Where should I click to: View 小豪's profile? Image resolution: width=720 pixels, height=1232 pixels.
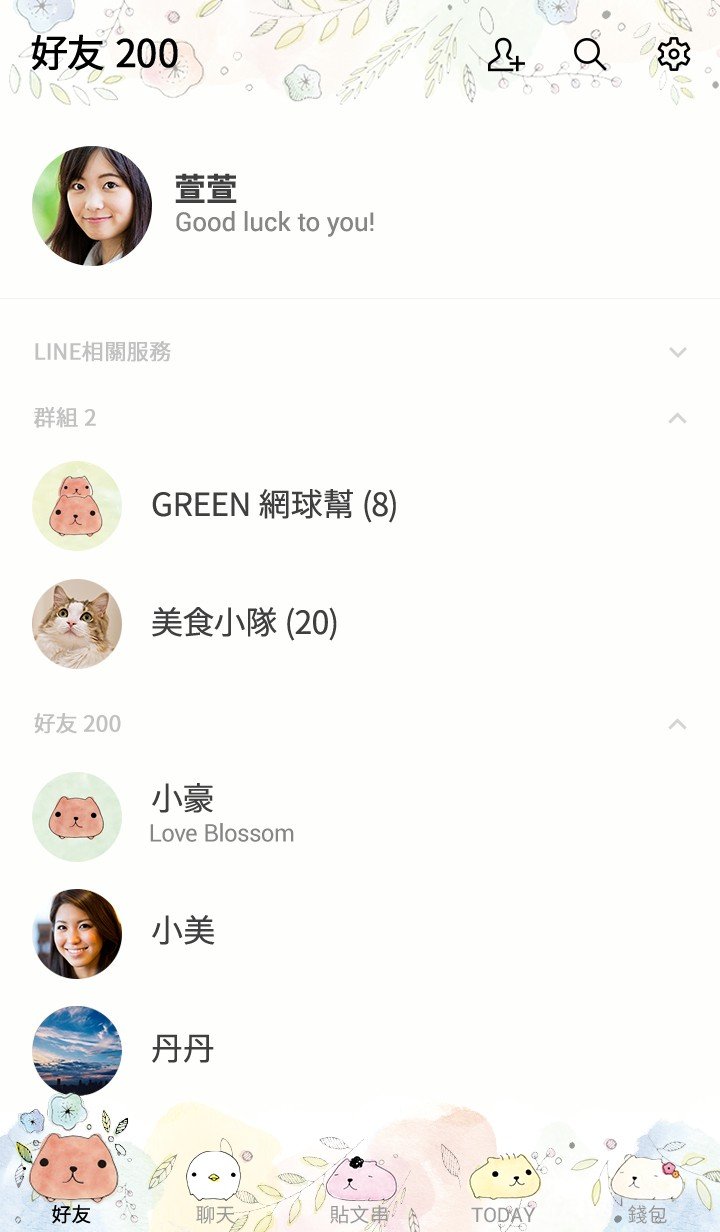coord(182,816)
